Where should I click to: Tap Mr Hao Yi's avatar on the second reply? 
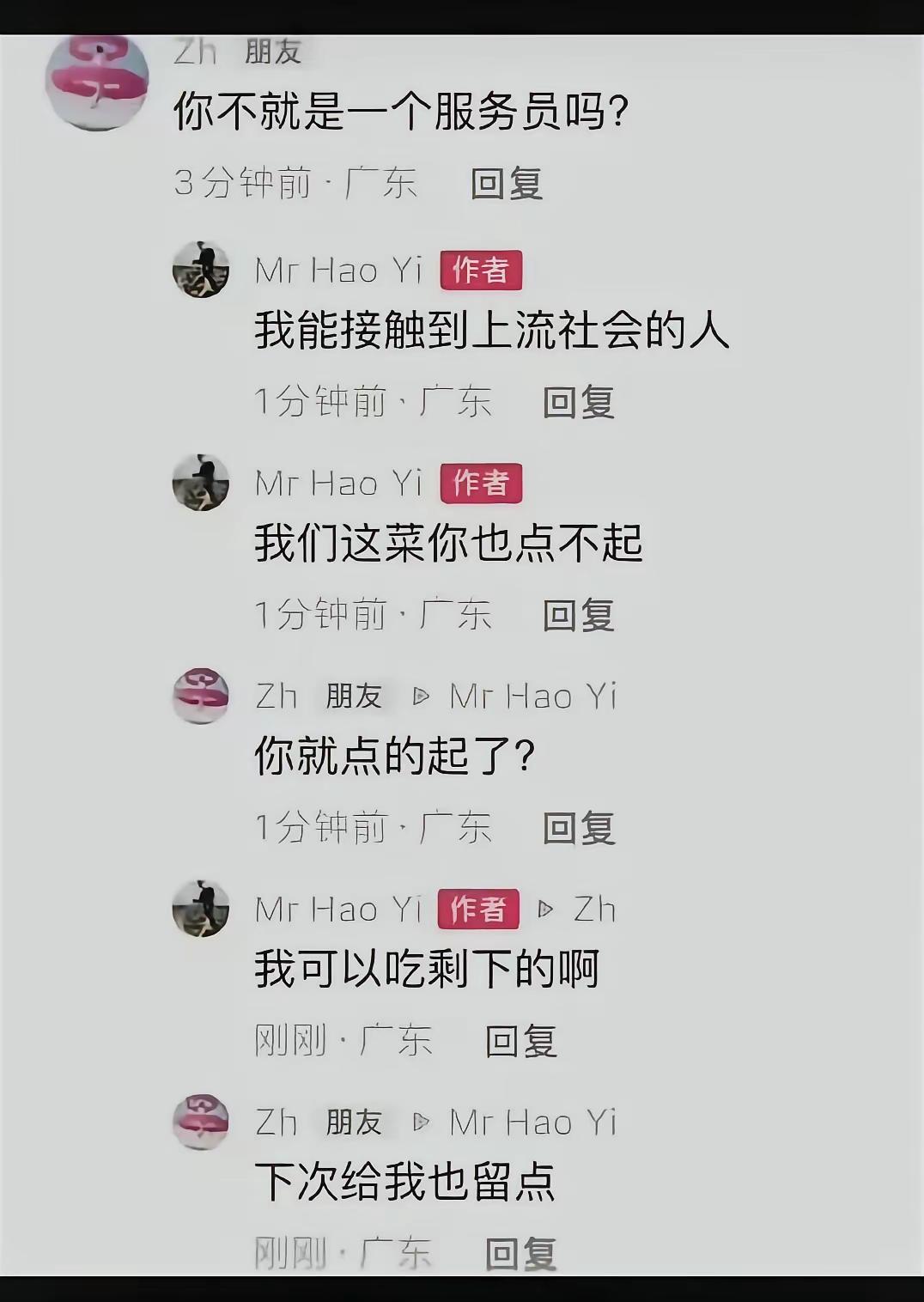pyautogui.click(x=202, y=484)
